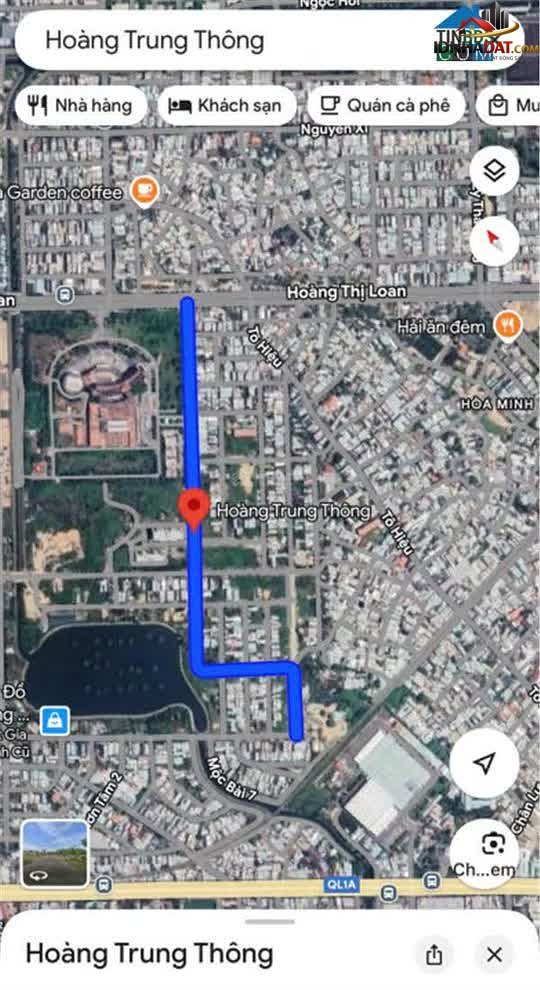
Task: Close the Hoàng Trung Thông place sheet
Action: tap(494, 955)
